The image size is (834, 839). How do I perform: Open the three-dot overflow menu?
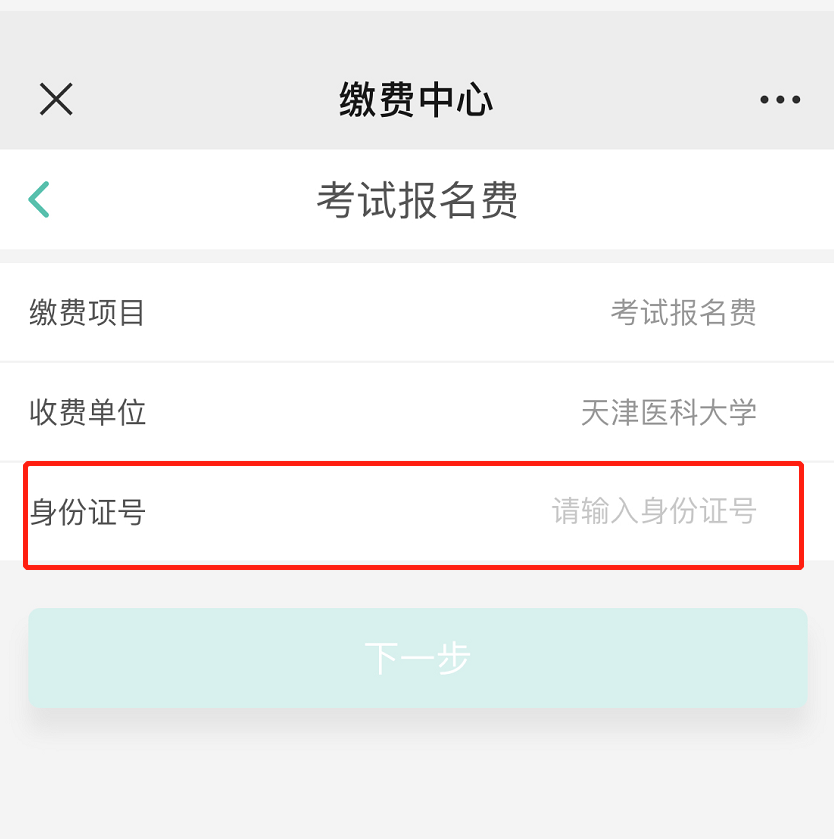coord(779,99)
